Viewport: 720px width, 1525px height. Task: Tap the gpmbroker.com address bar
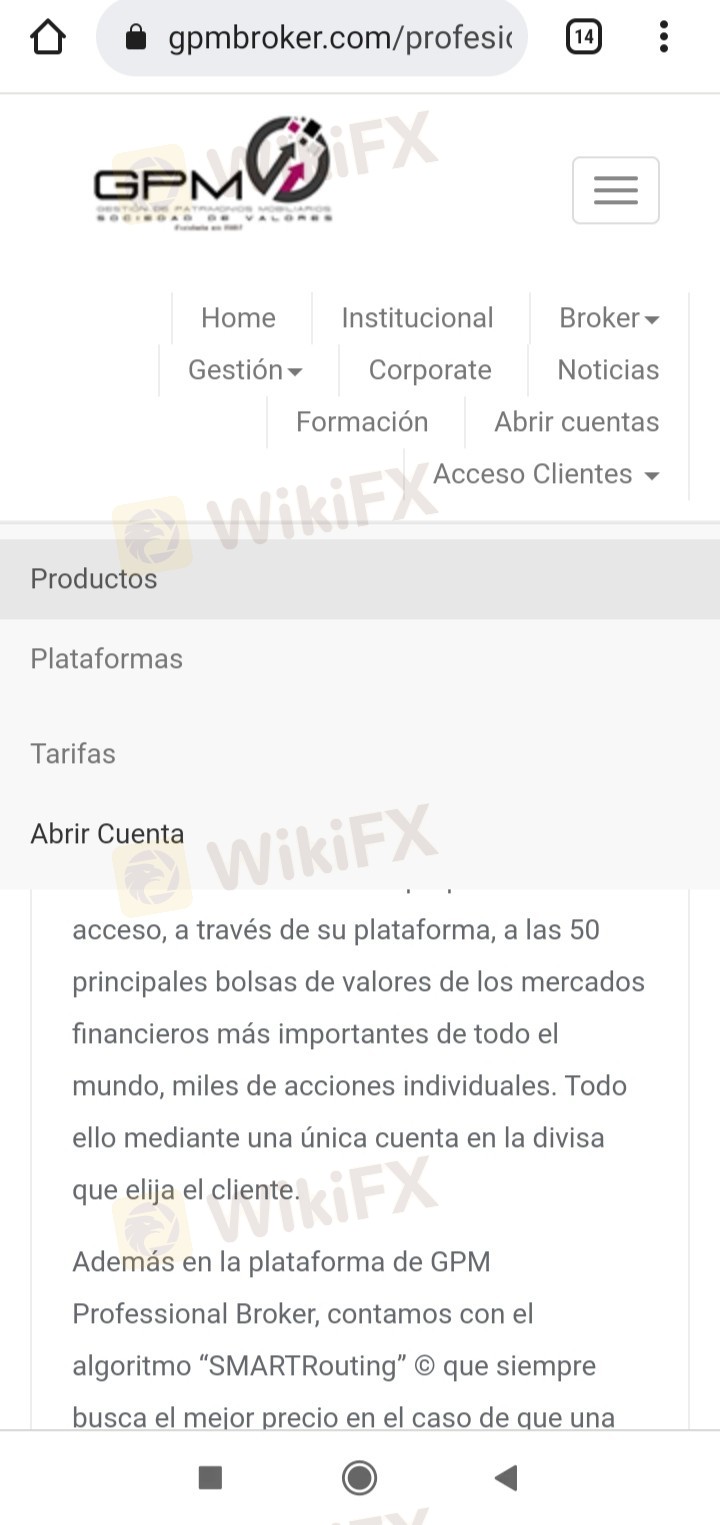tap(311, 38)
